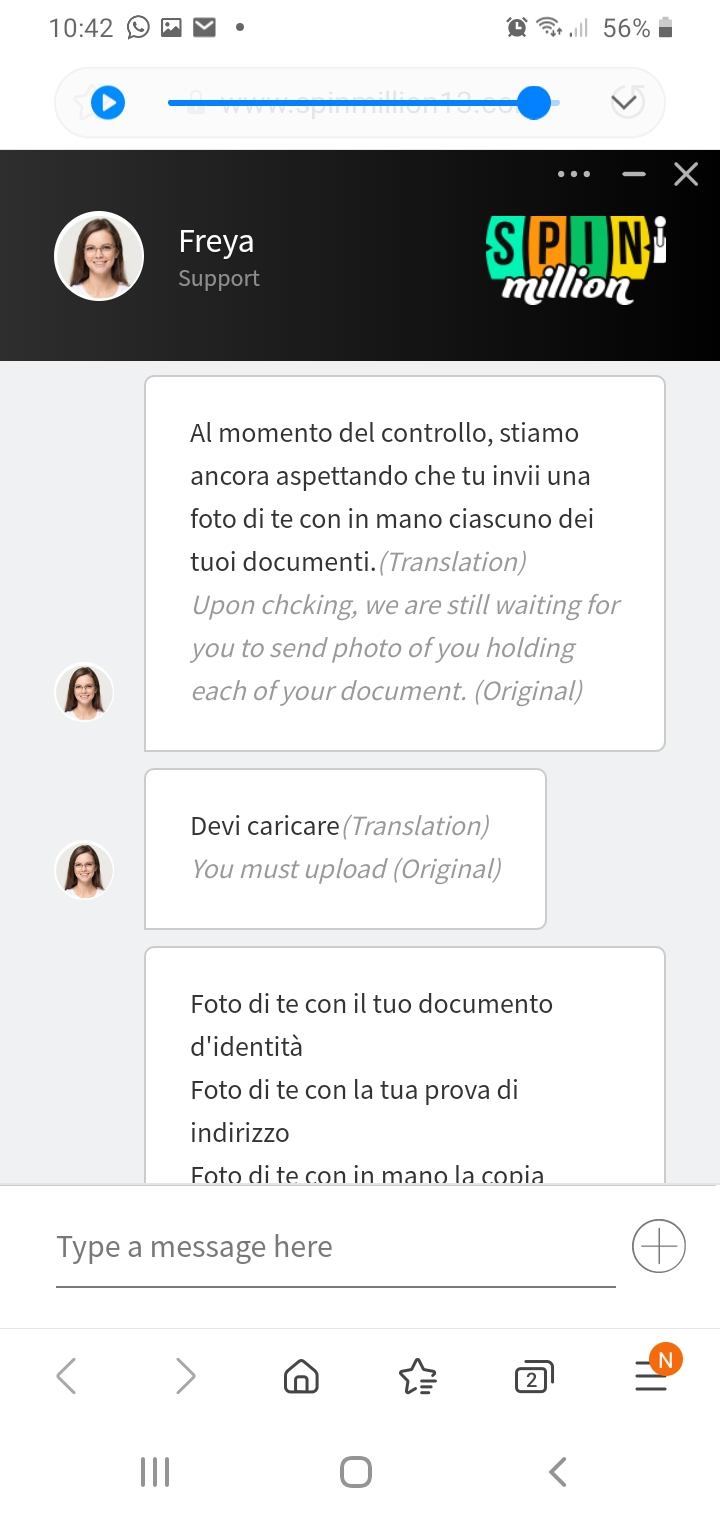Tap the play button in the address bar
The width and height of the screenshot is (720, 1520).
[x=108, y=103]
